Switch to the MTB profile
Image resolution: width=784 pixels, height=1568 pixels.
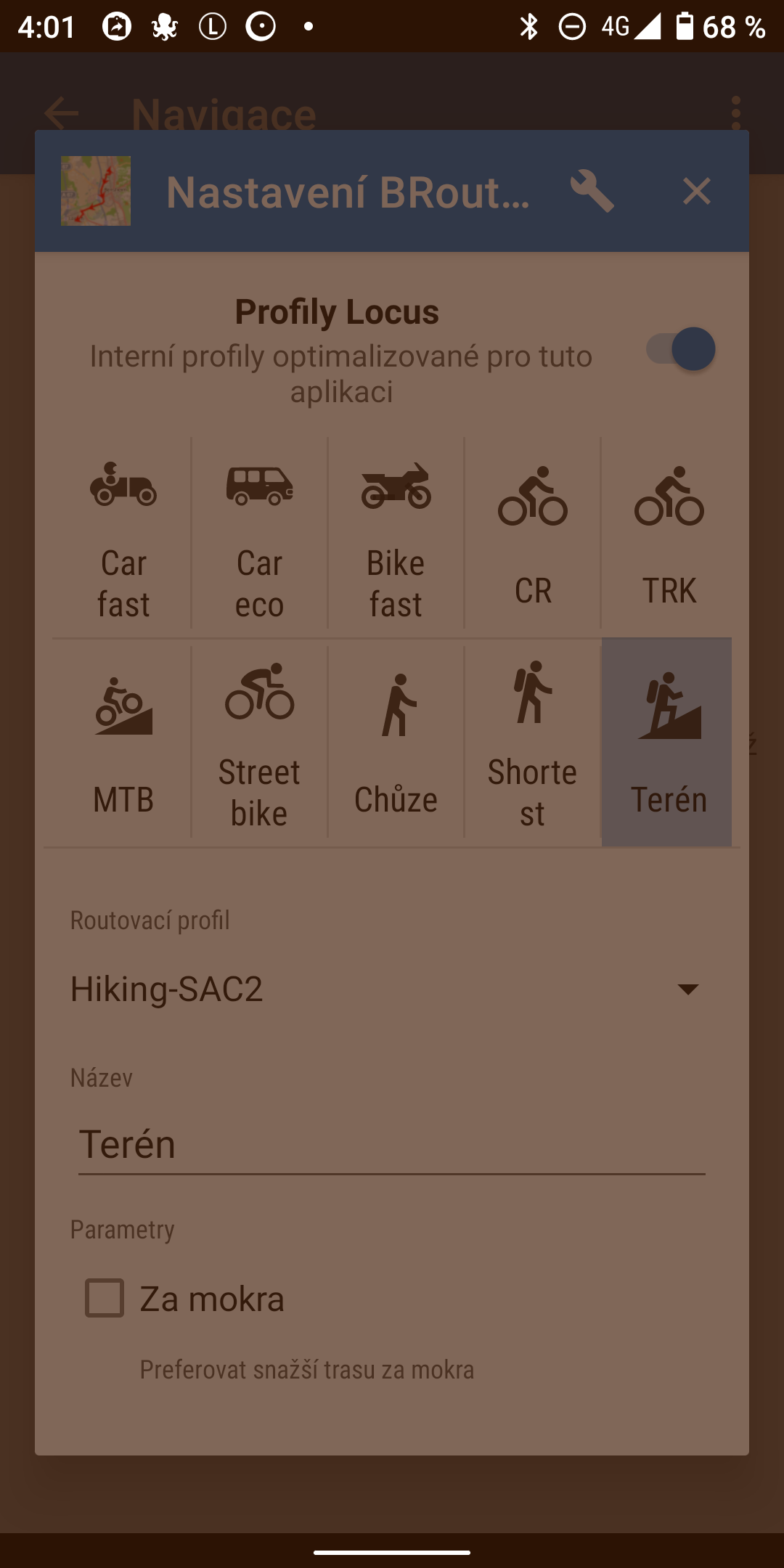[x=123, y=742]
